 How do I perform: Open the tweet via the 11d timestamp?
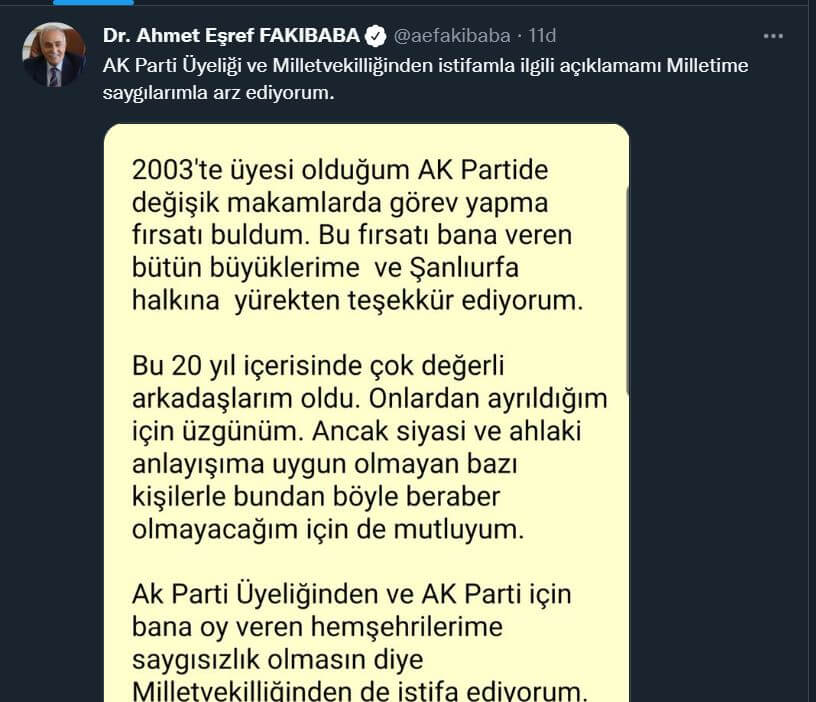[542, 37]
